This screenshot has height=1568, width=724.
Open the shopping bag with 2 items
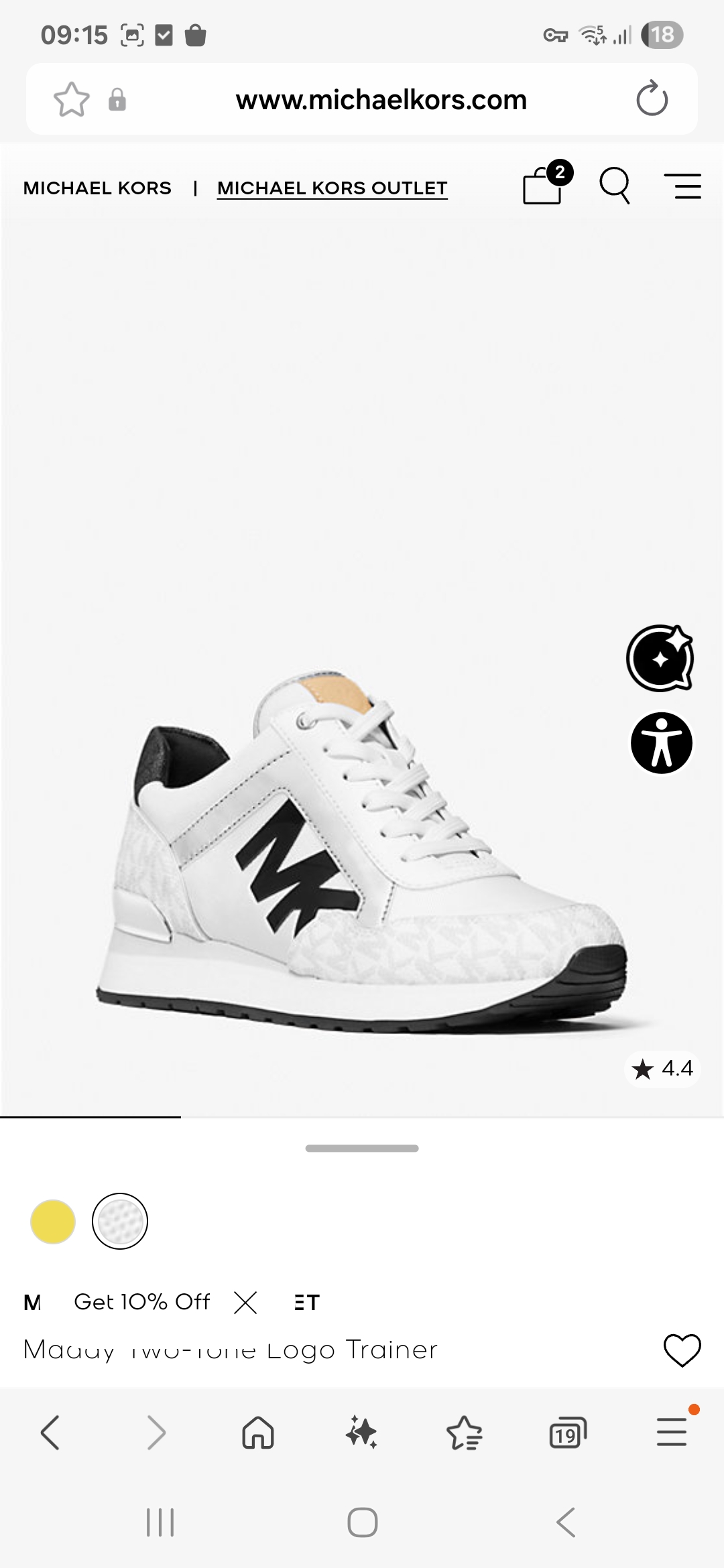tap(544, 184)
